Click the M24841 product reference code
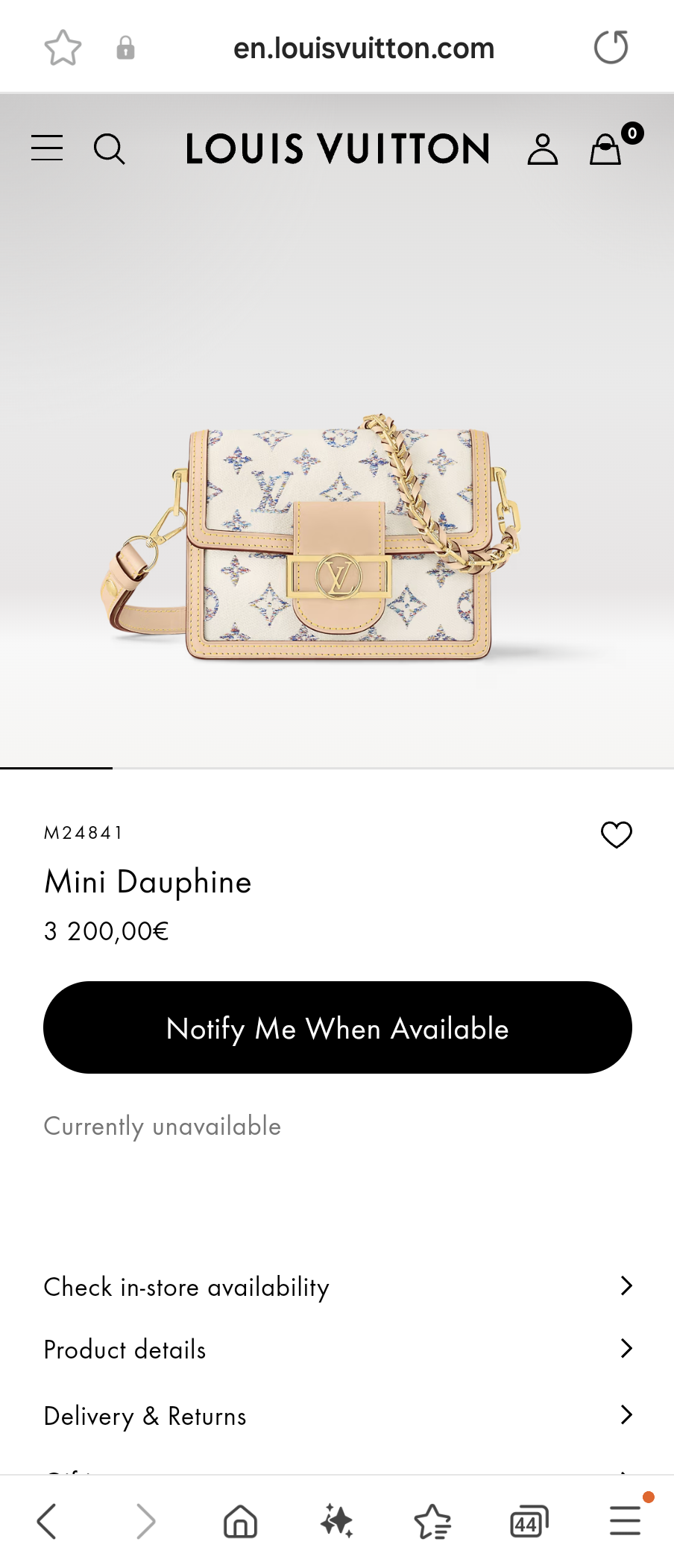This screenshot has height=1568, width=674. click(84, 833)
